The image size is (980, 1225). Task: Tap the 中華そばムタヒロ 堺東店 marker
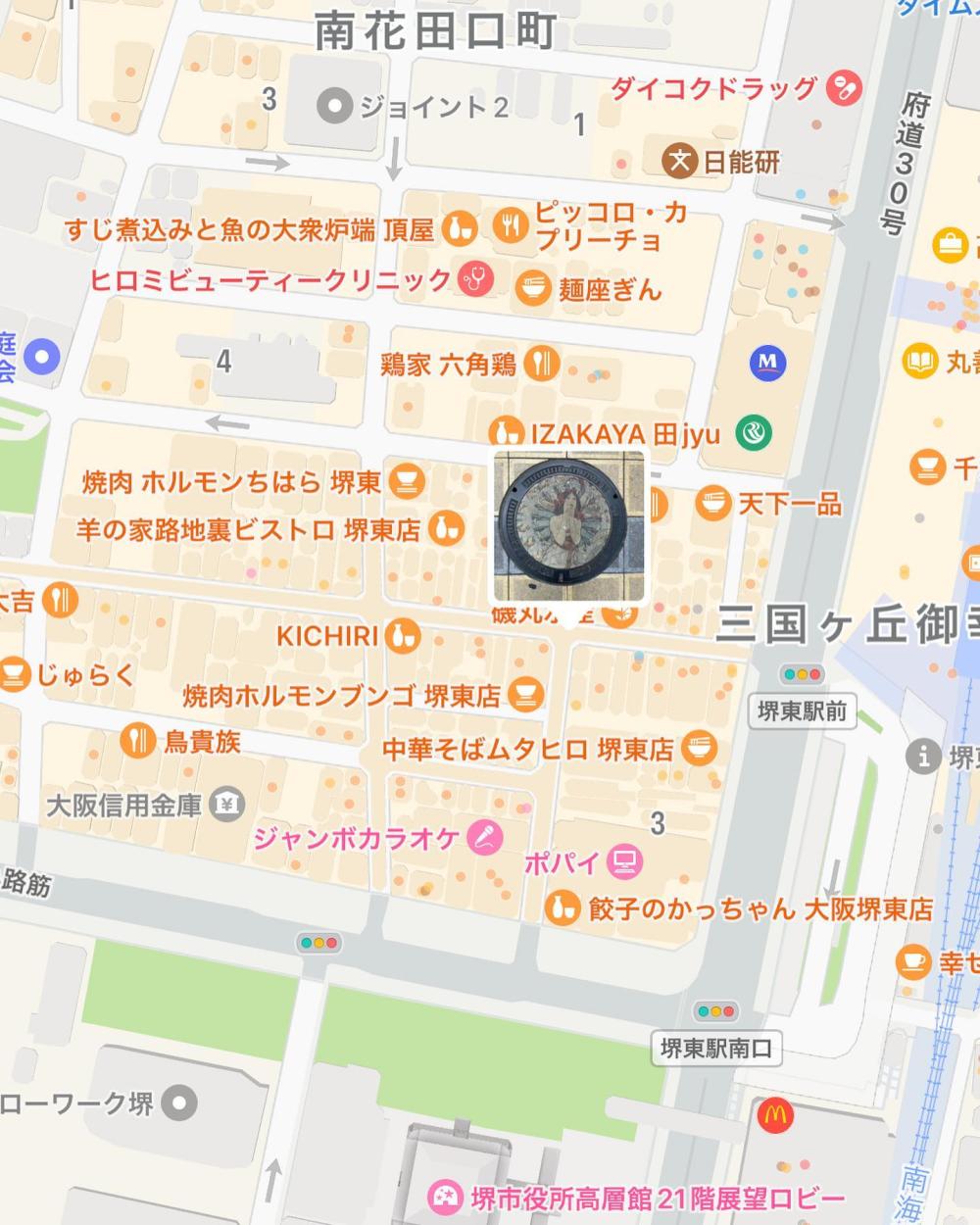pos(698,748)
